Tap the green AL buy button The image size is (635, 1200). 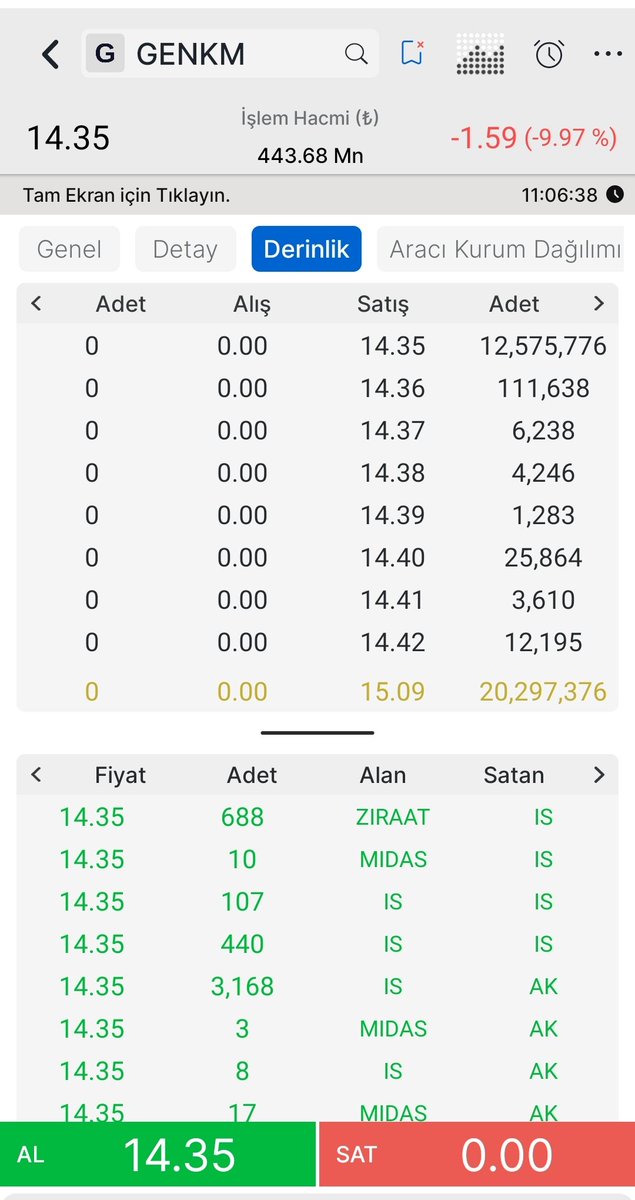158,1155
